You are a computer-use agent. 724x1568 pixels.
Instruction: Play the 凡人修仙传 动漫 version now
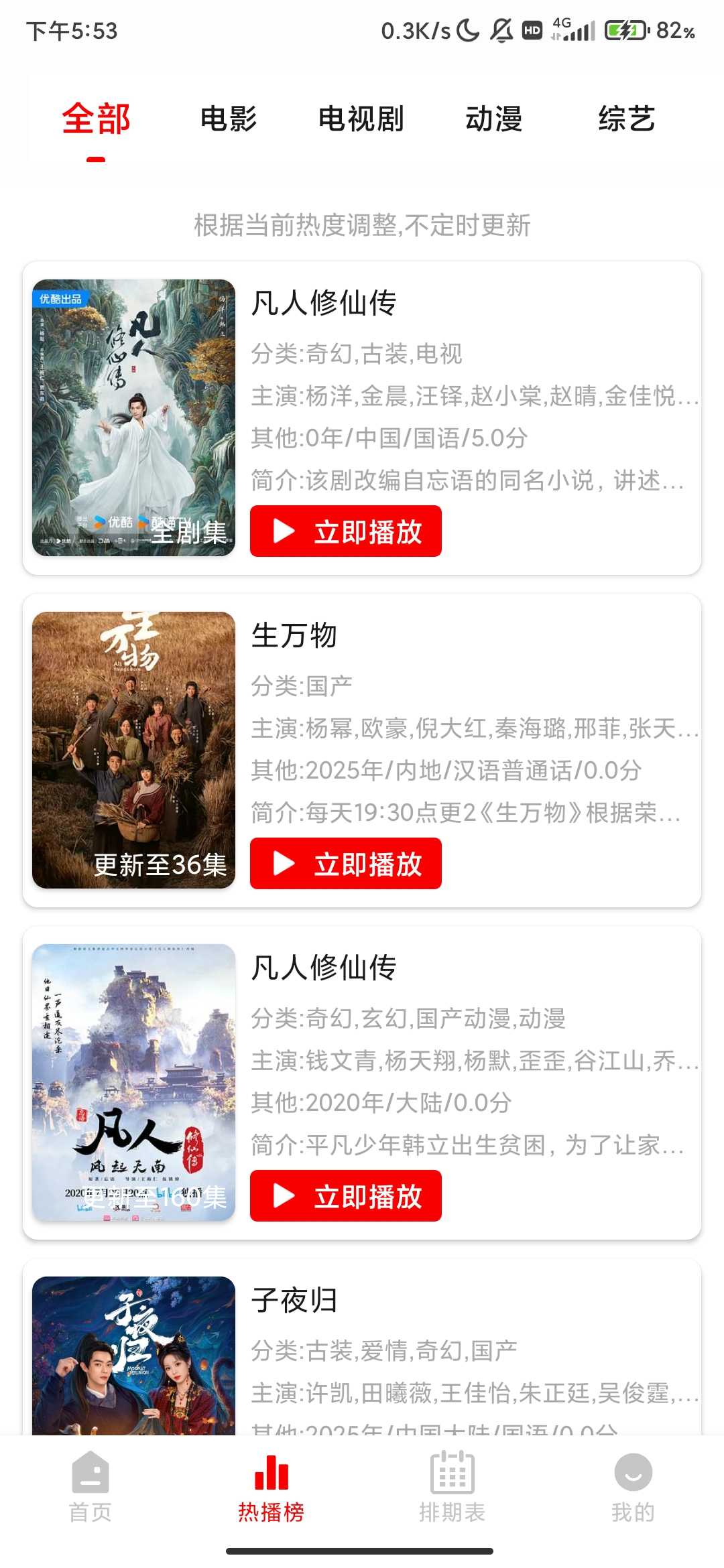[346, 1196]
